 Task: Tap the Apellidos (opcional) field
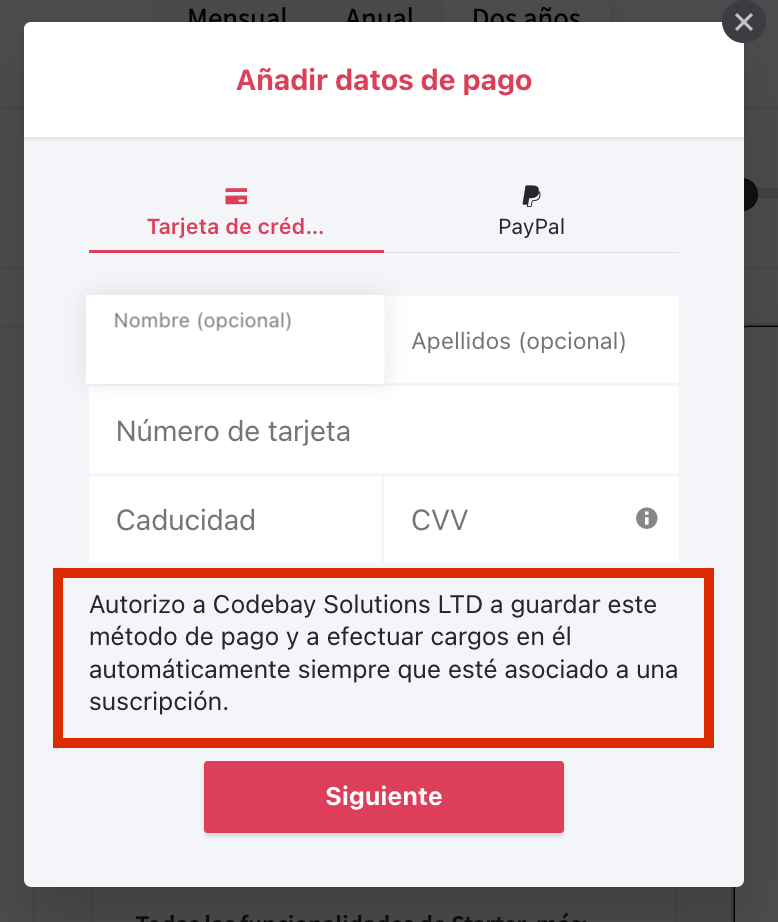(532, 341)
